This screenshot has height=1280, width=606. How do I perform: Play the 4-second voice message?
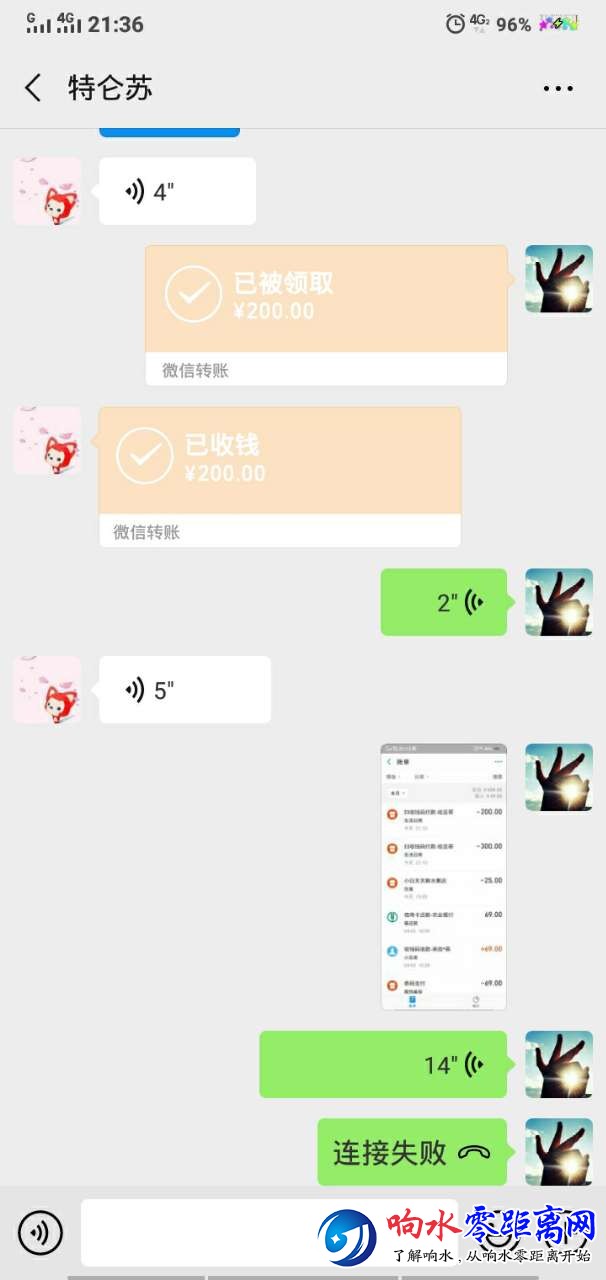point(177,191)
